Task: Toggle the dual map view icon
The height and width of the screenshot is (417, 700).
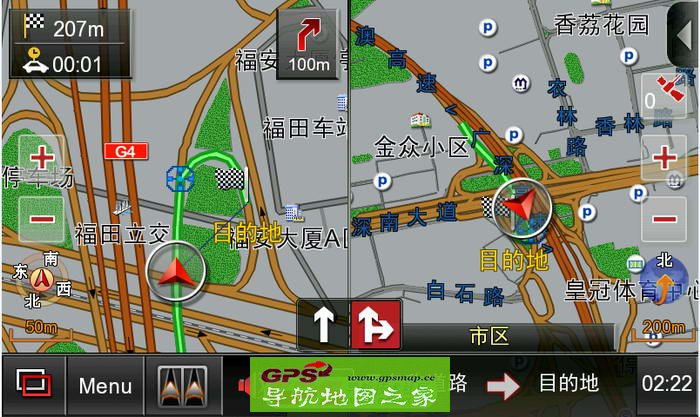Action: [183, 385]
